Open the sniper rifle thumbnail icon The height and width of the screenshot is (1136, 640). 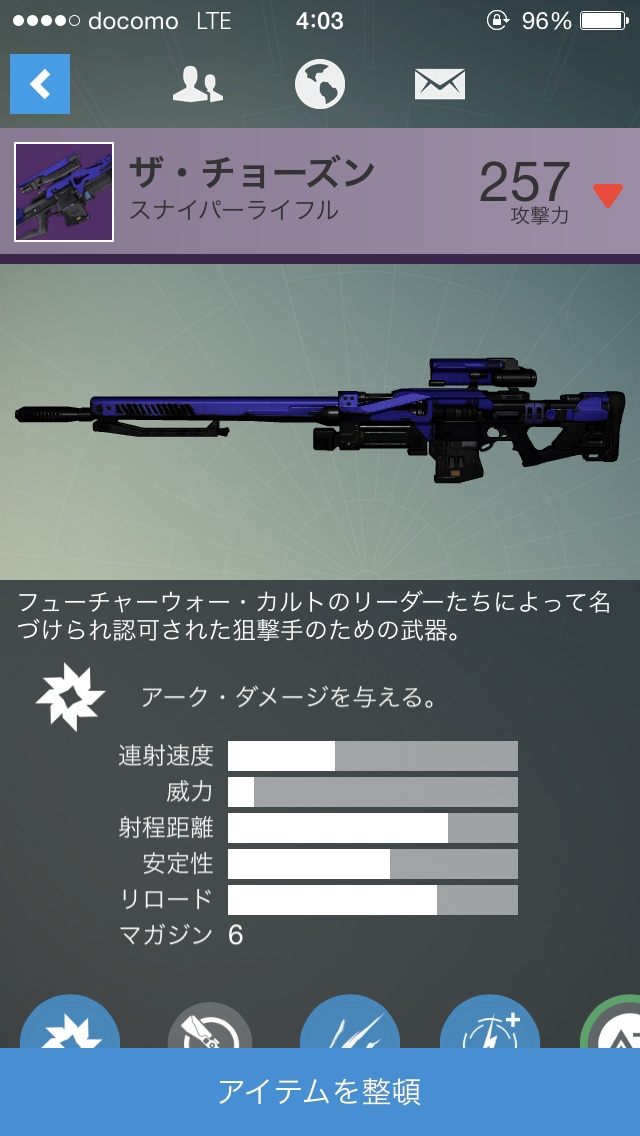[64, 192]
